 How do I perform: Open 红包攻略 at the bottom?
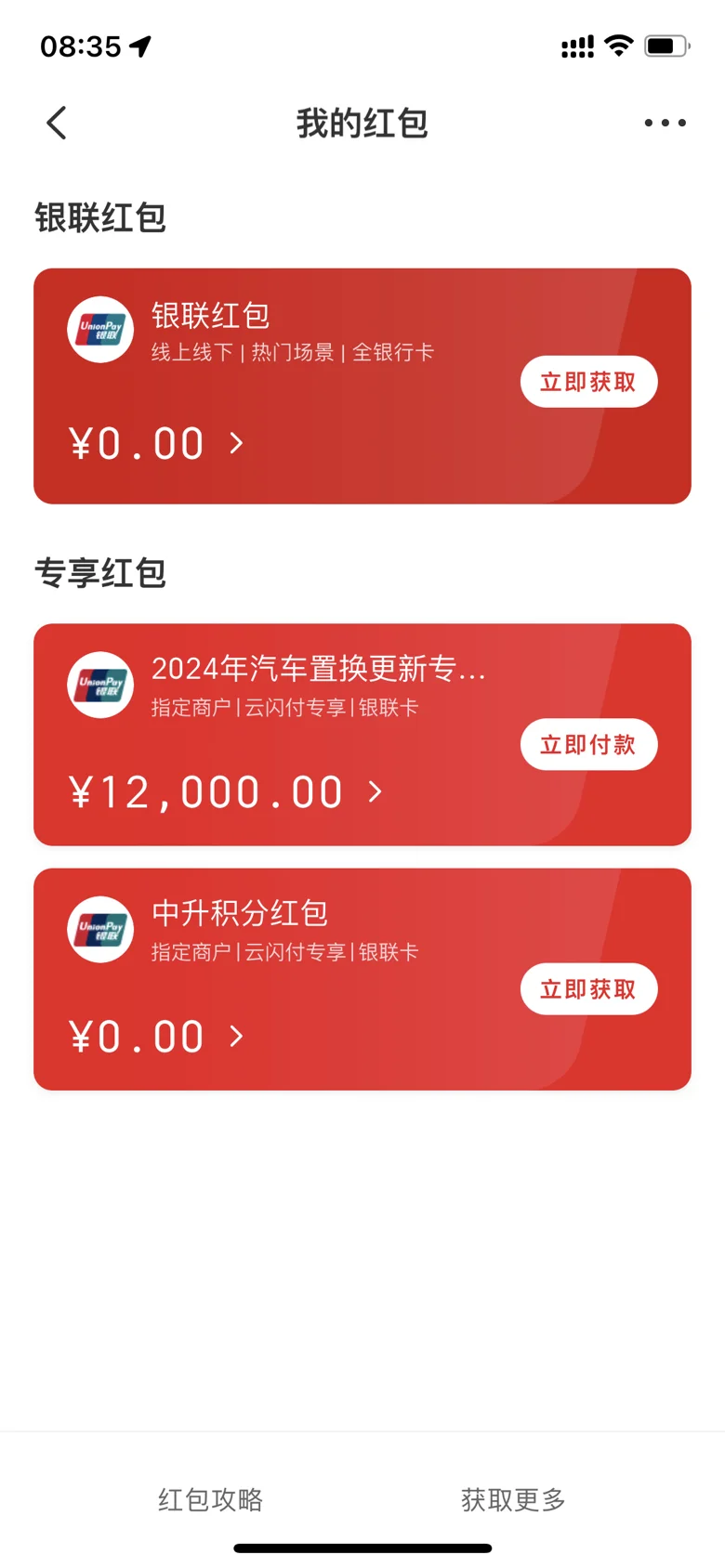211,1499
